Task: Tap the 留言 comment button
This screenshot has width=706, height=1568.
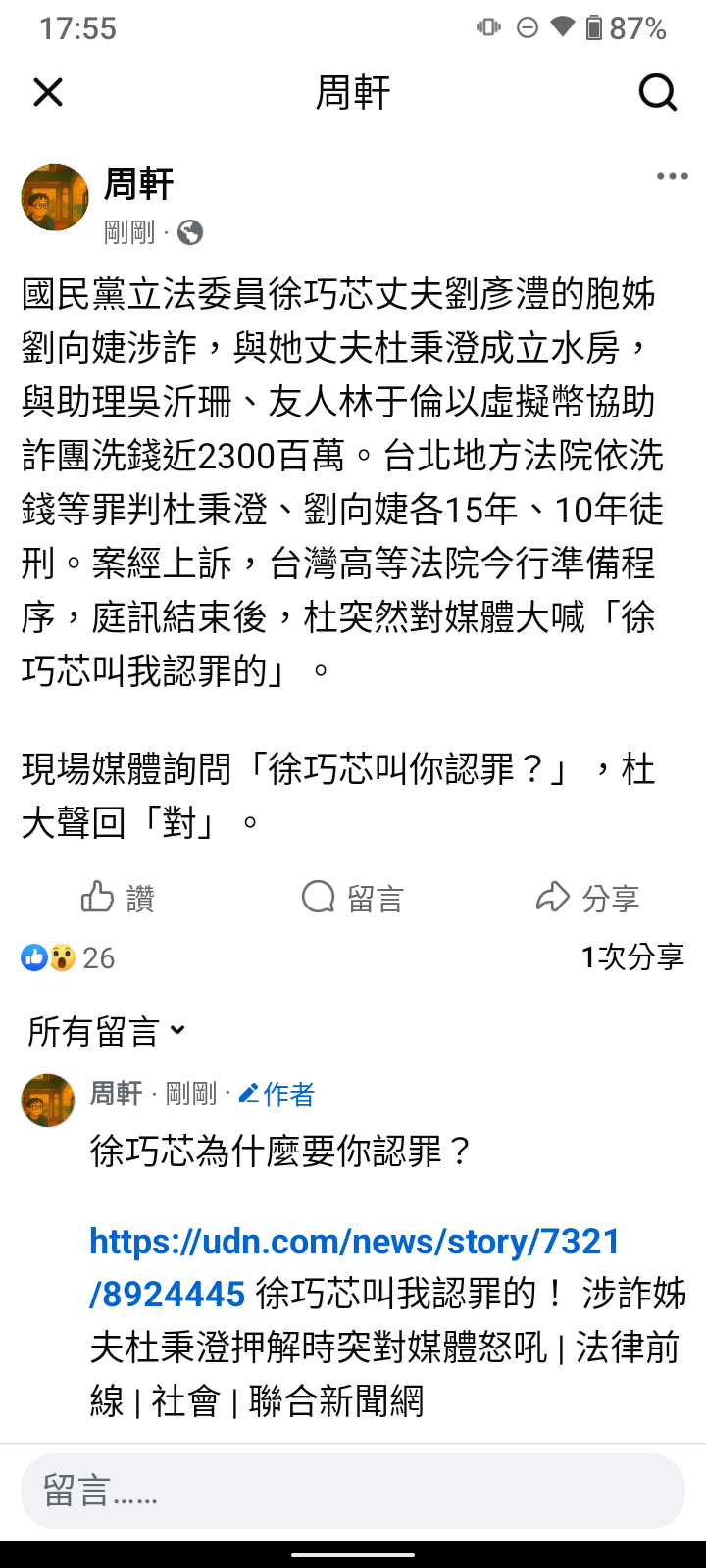Action: pos(352,898)
